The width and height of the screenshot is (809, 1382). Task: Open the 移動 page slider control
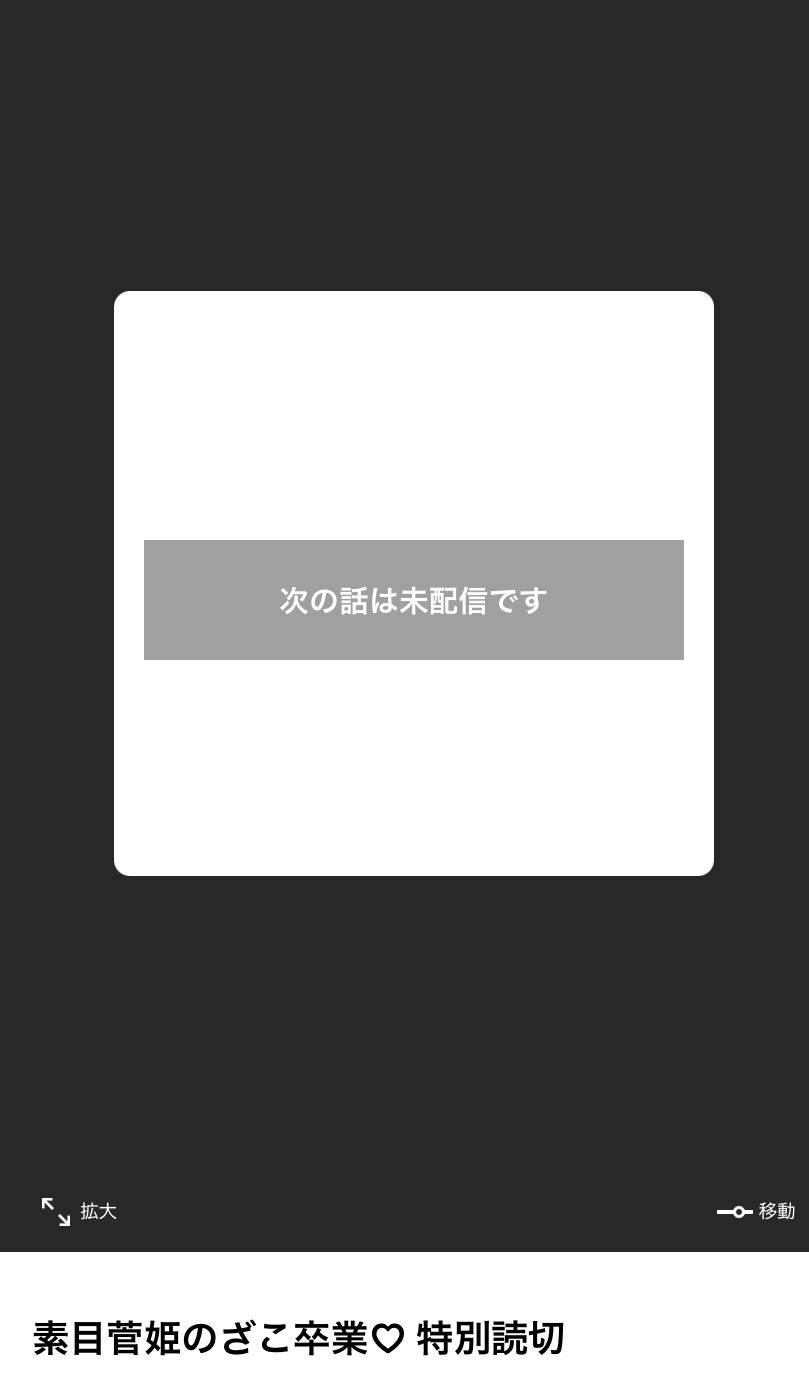click(x=756, y=1211)
